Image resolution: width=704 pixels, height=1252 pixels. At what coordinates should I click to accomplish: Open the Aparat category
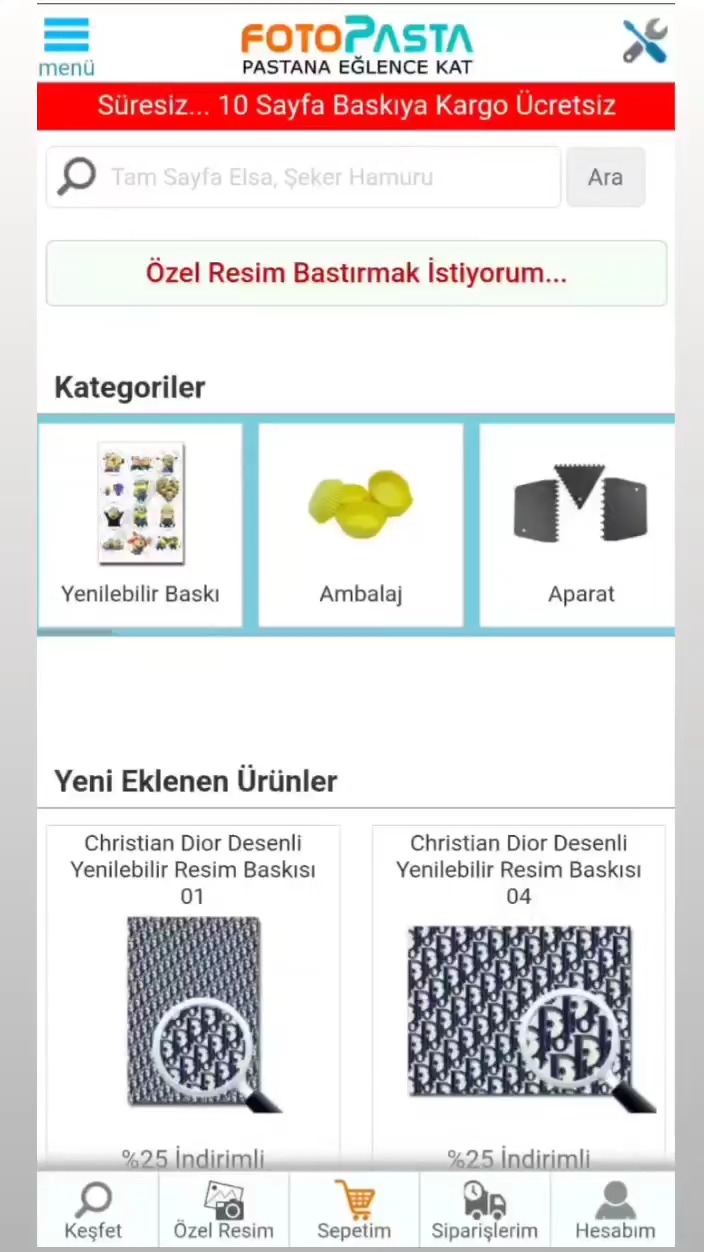(x=578, y=525)
